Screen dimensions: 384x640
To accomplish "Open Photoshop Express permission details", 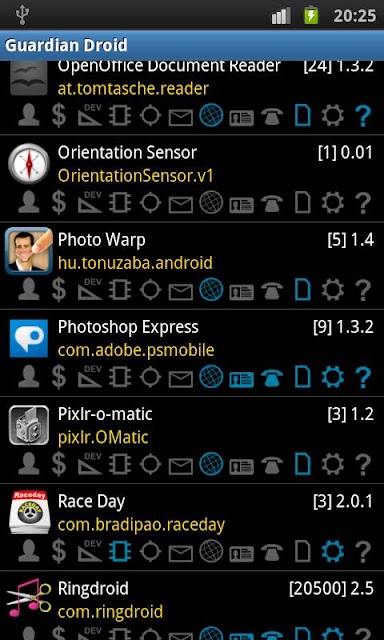I will point(192,353).
